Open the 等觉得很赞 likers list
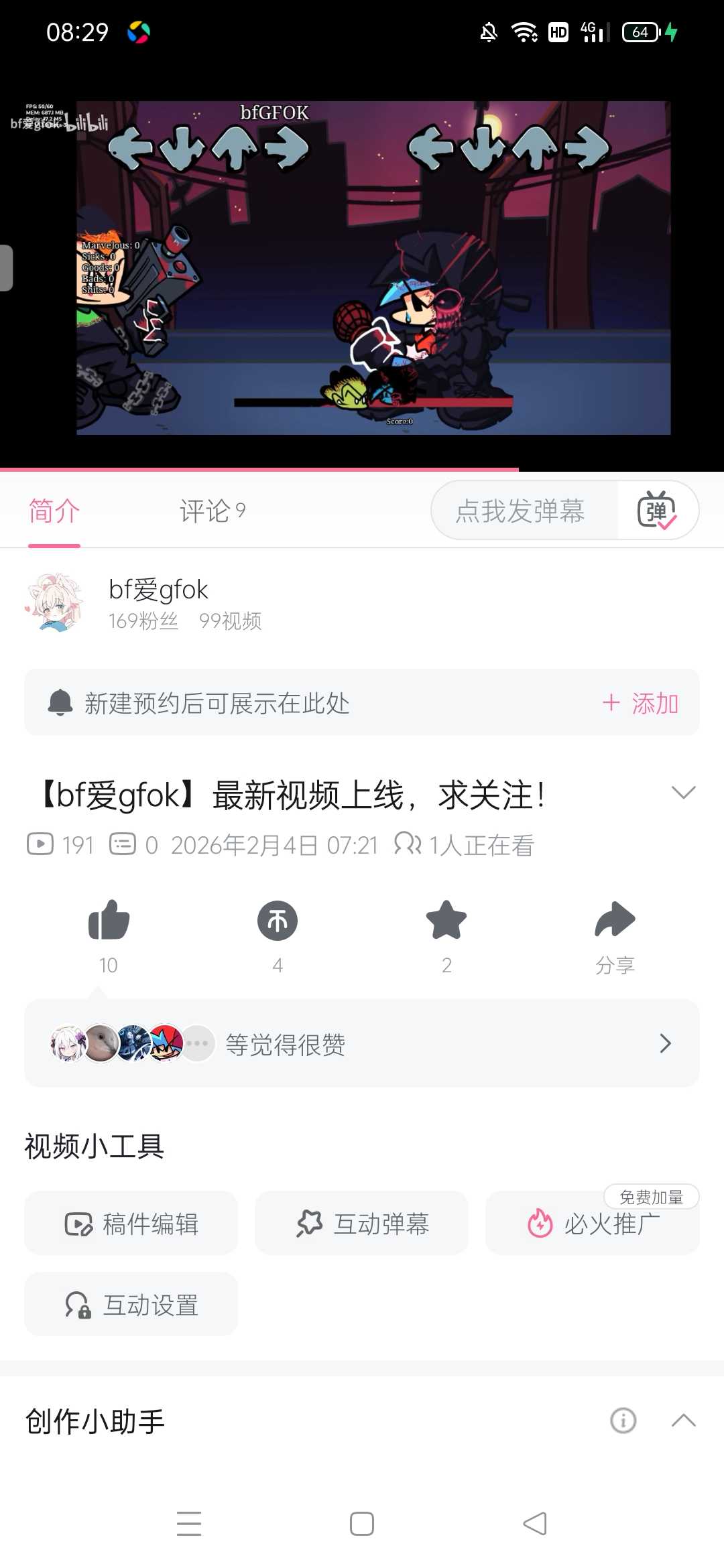The height and width of the screenshot is (1568, 724). coord(362,1043)
